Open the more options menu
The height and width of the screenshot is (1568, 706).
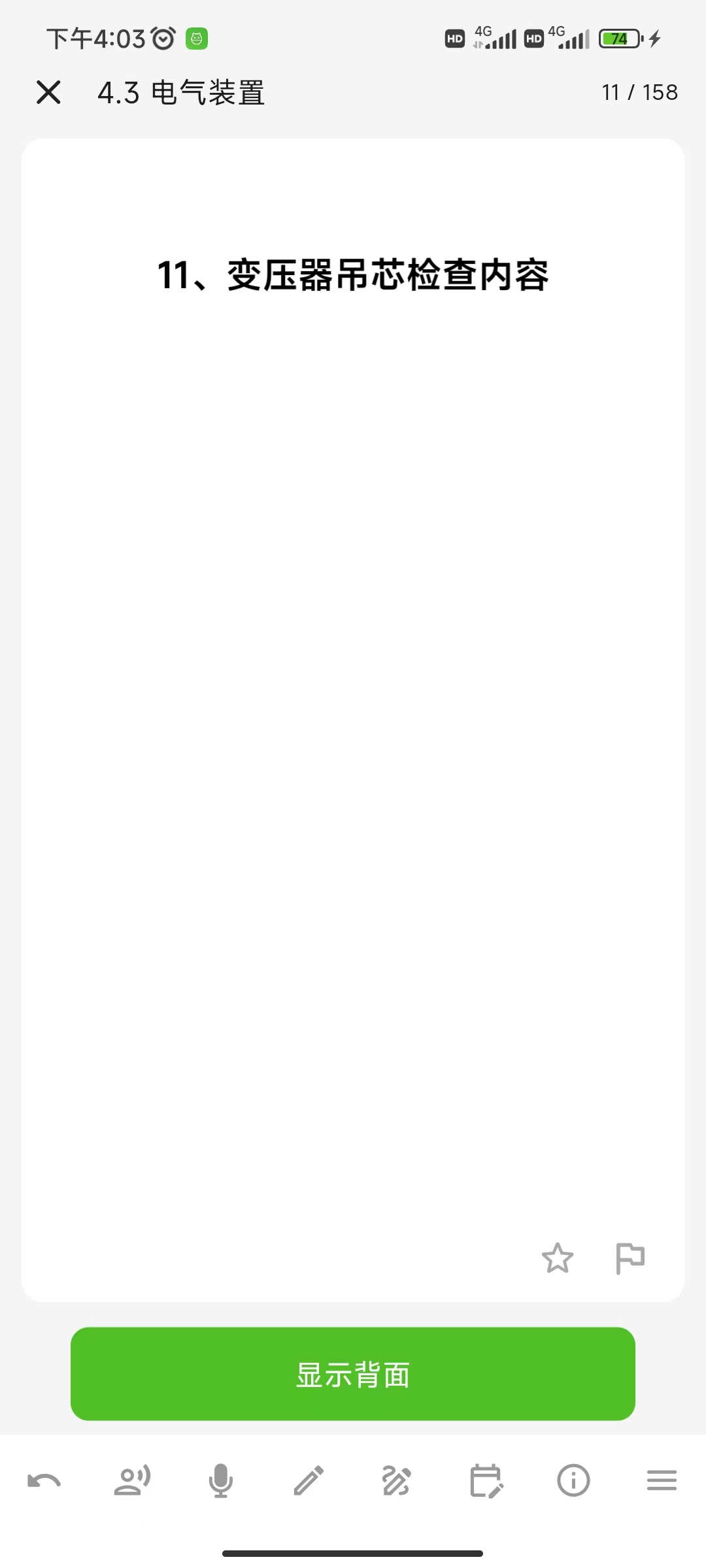pyautogui.click(x=662, y=1480)
